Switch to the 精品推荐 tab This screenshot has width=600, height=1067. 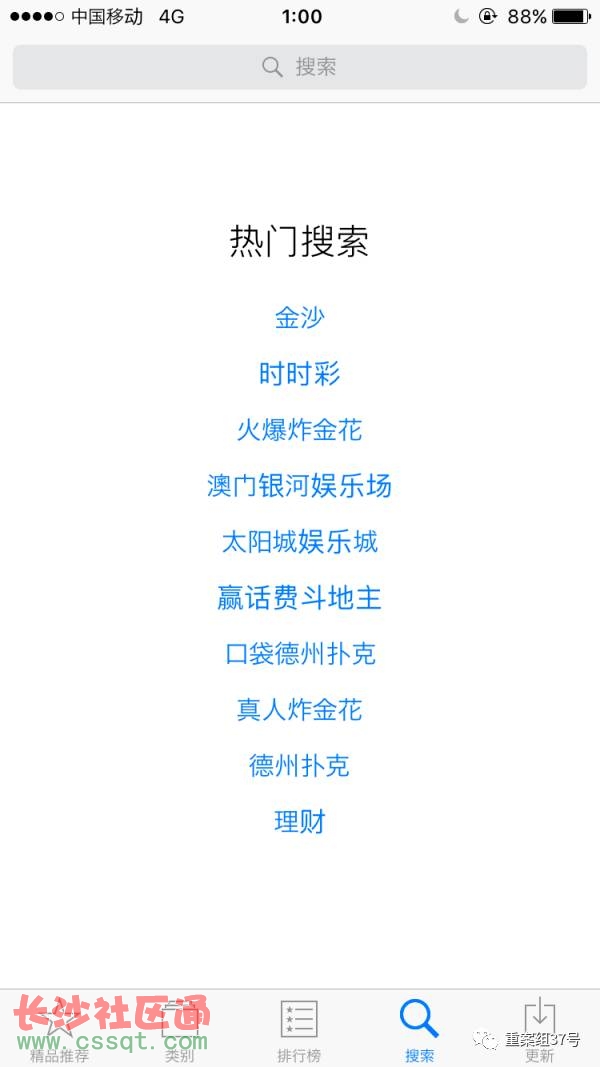click(60, 1030)
